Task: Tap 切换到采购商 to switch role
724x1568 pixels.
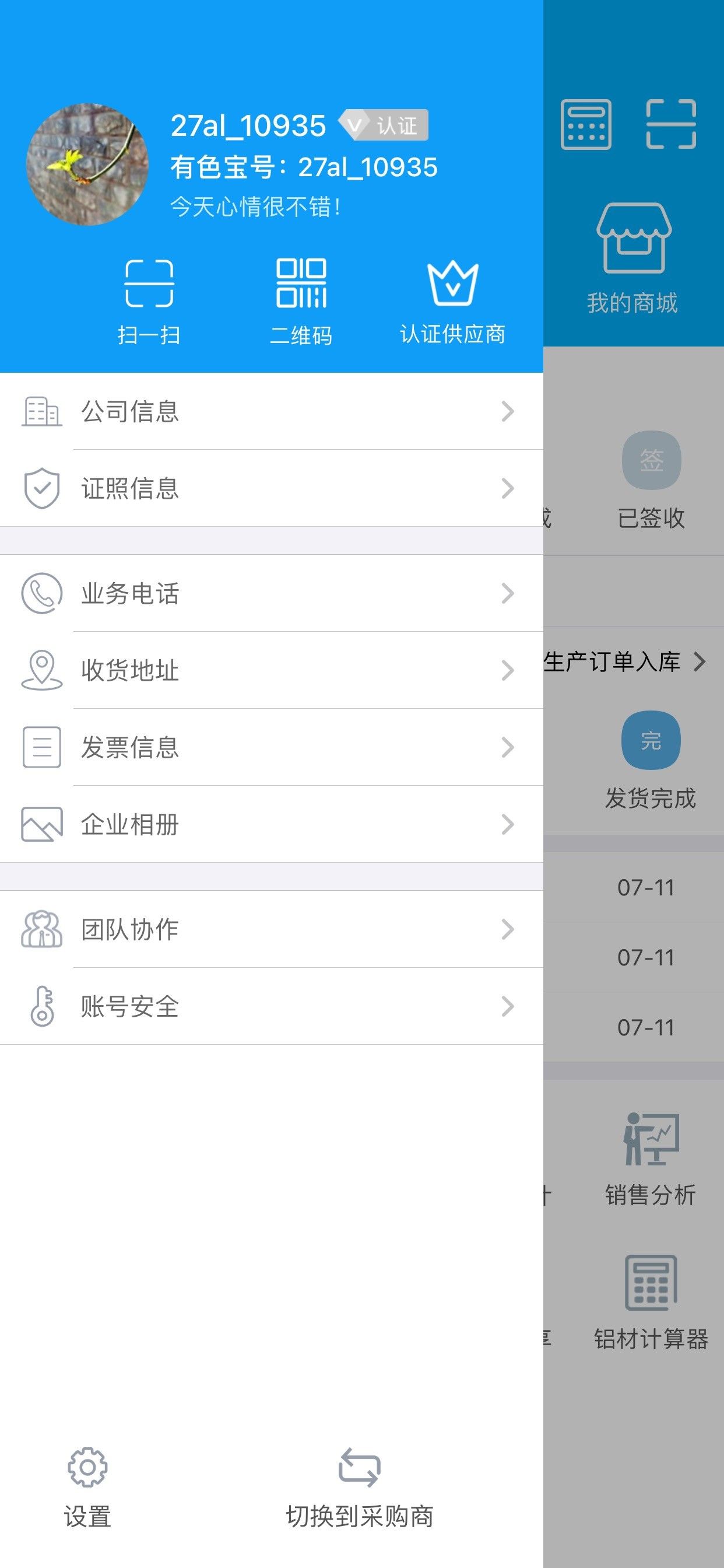Action: (x=360, y=1488)
